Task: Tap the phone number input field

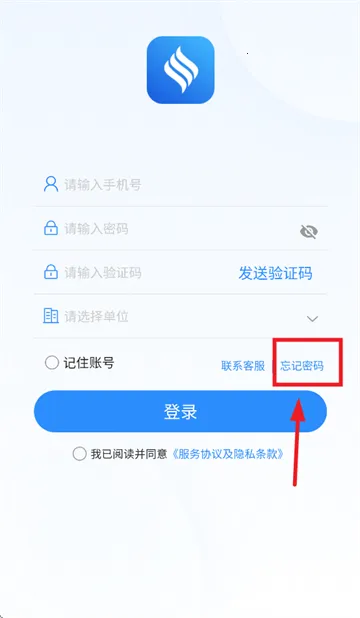Action: pos(180,184)
